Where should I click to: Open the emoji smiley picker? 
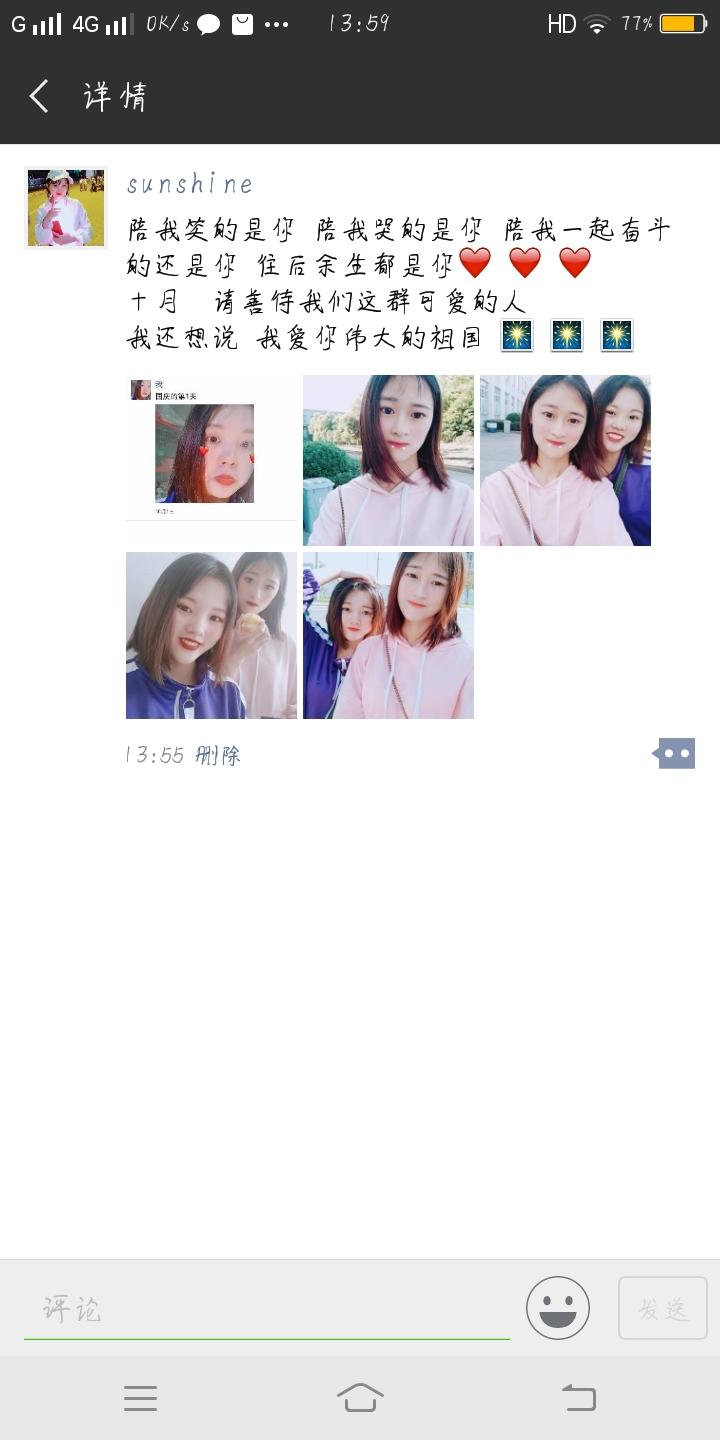click(558, 1308)
